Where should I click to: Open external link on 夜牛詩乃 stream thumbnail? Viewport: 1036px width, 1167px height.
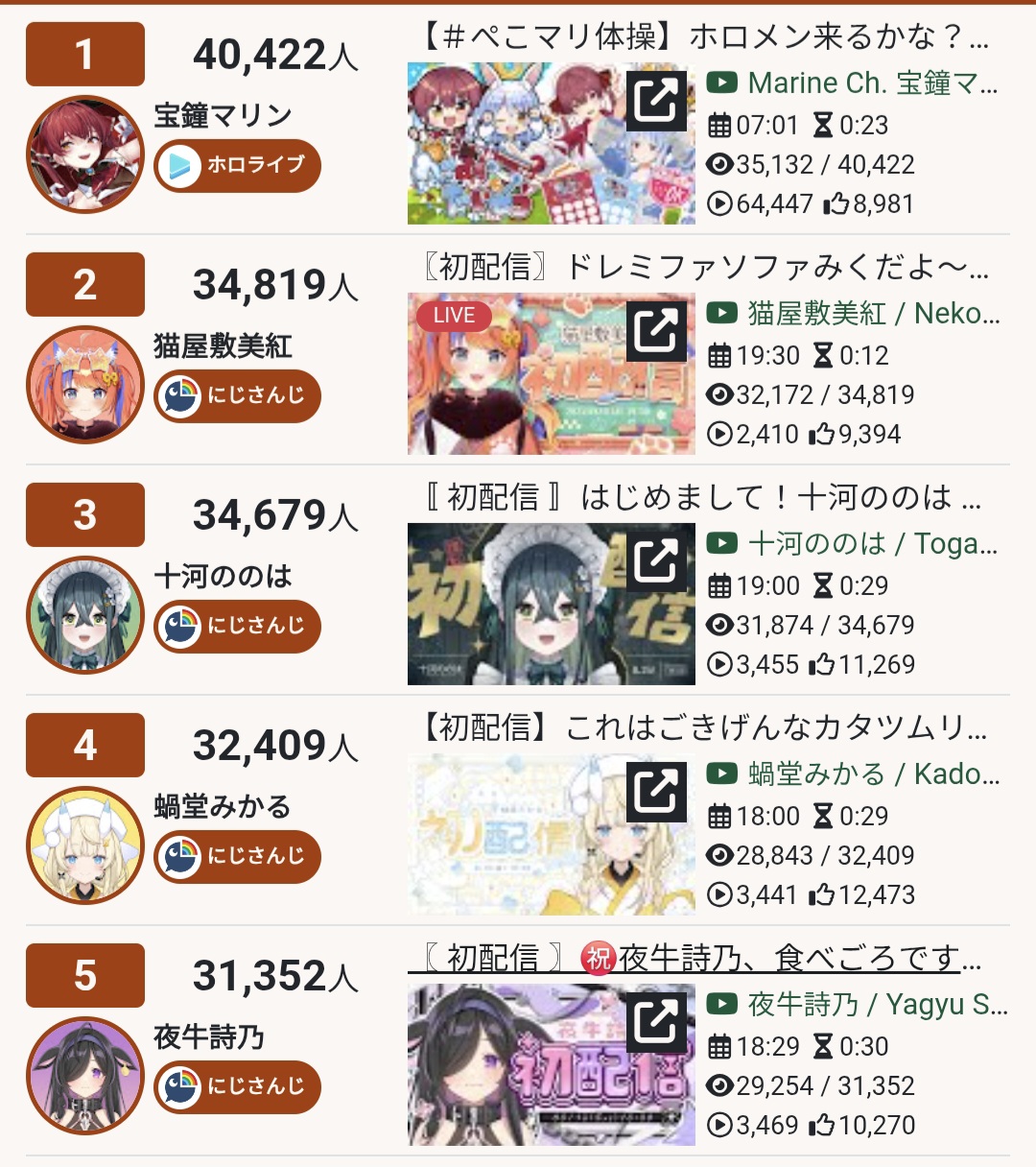tap(657, 1021)
